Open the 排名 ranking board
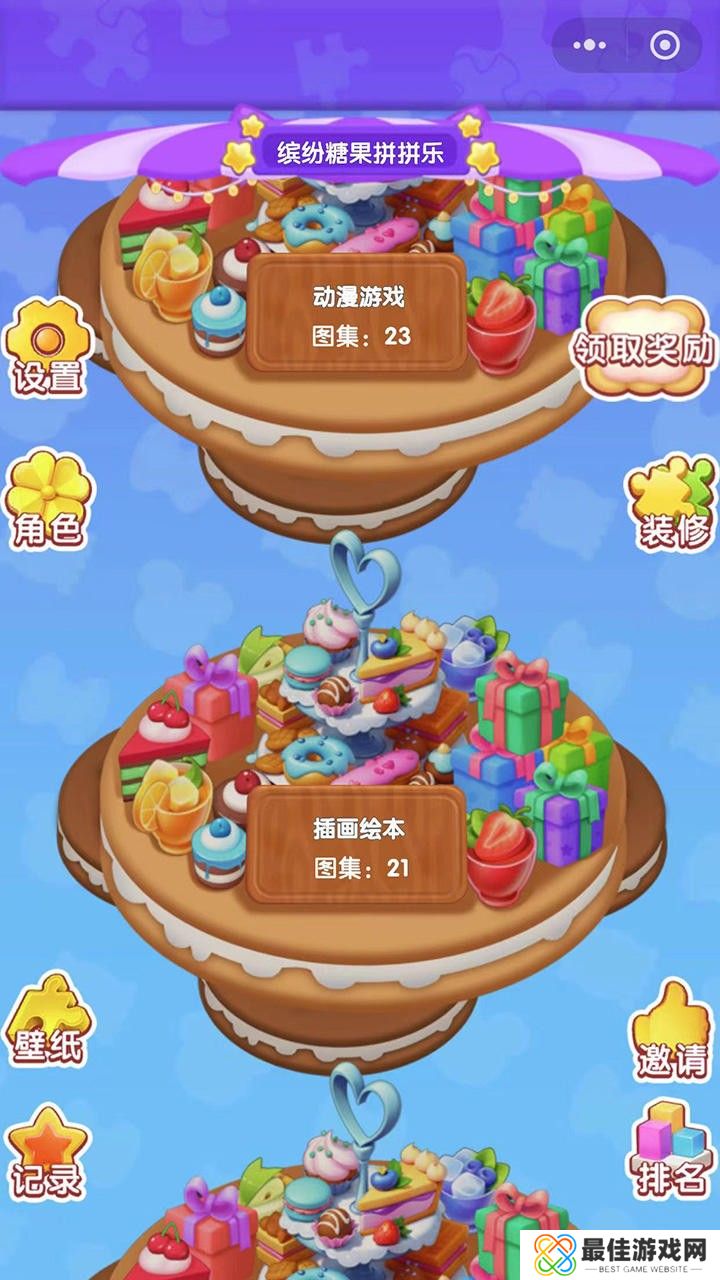The width and height of the screenshot is (720, 1280). (672, 1150)
